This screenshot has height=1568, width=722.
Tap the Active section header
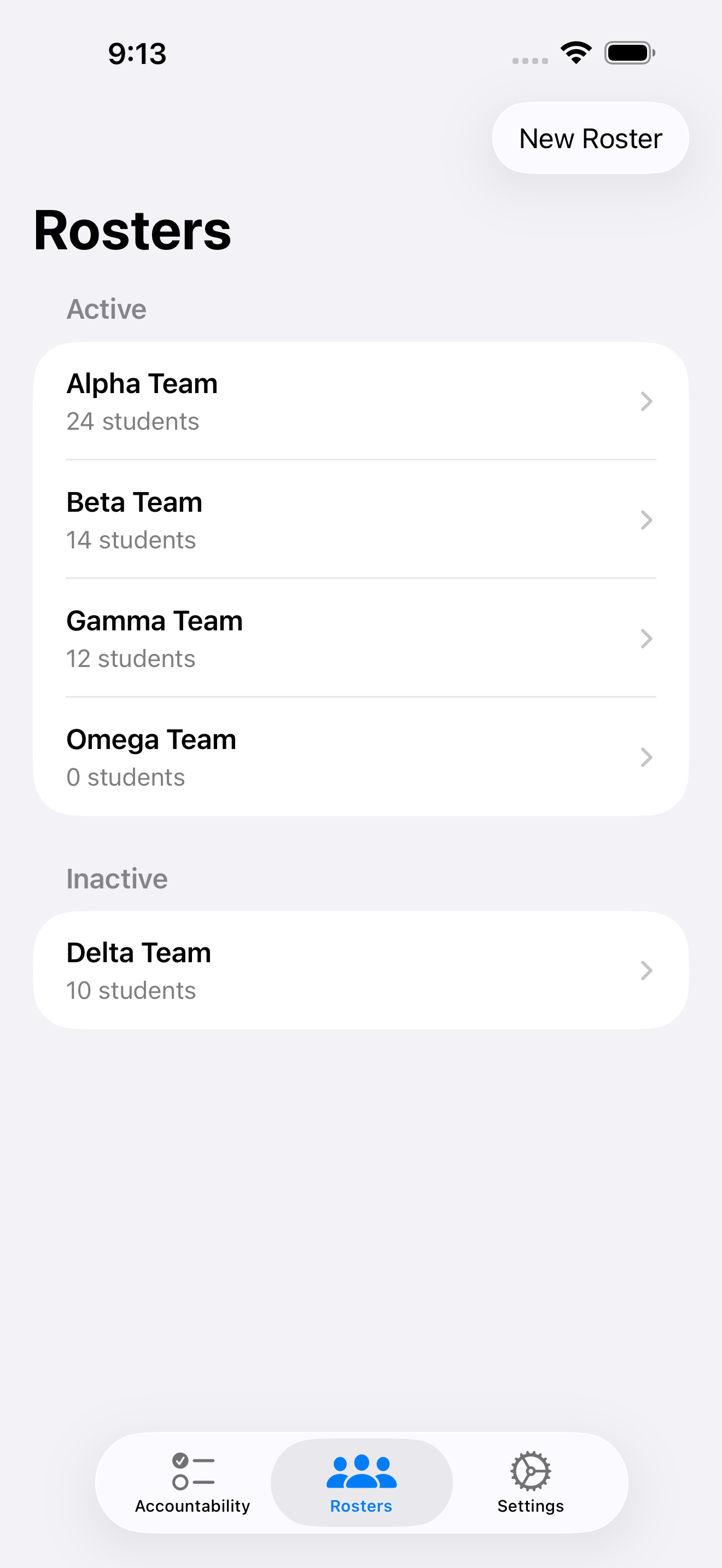(x=107, y=308)
